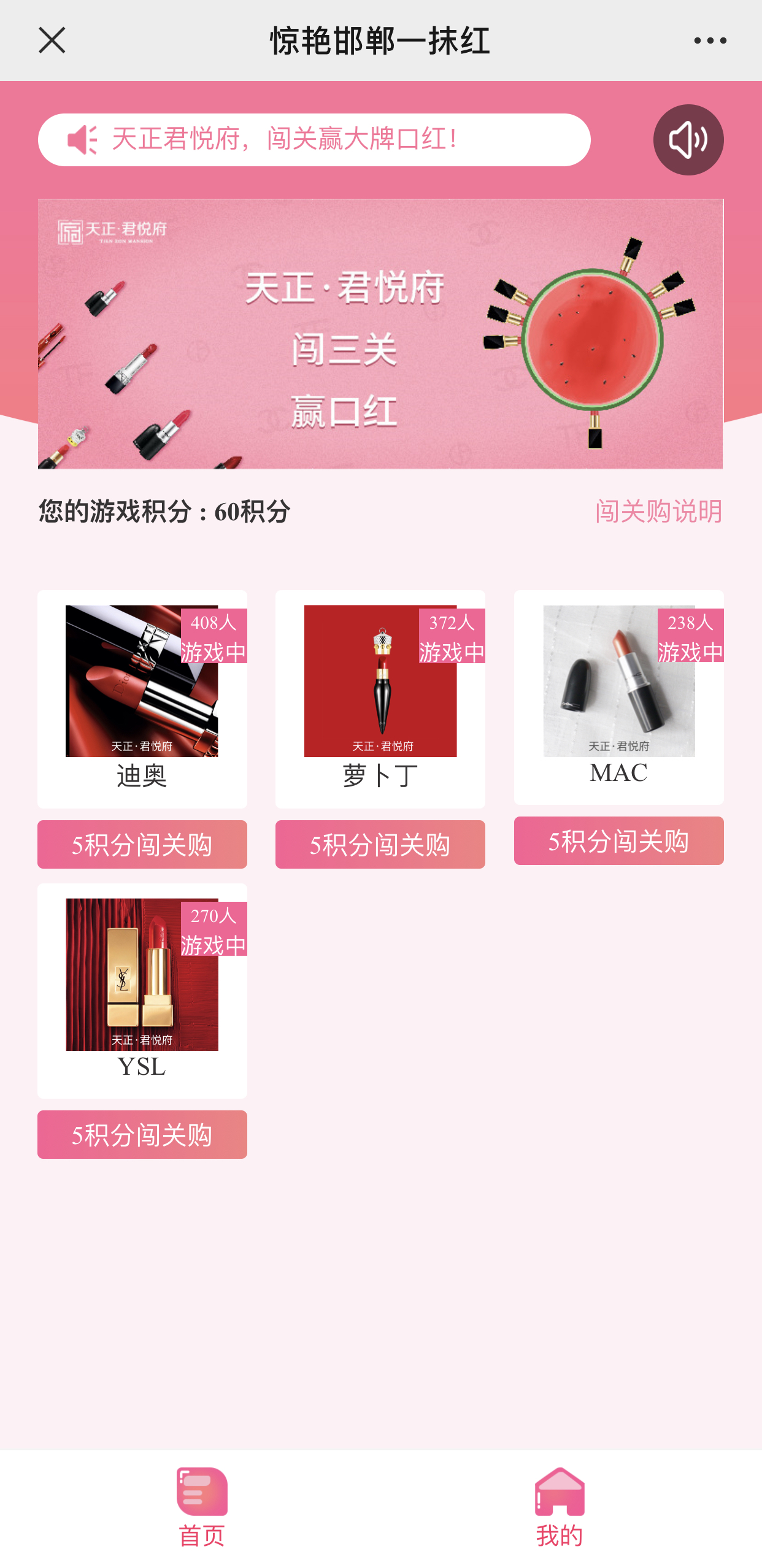Open the 萝卜丁 lipstick card

(x=380, y=698)
